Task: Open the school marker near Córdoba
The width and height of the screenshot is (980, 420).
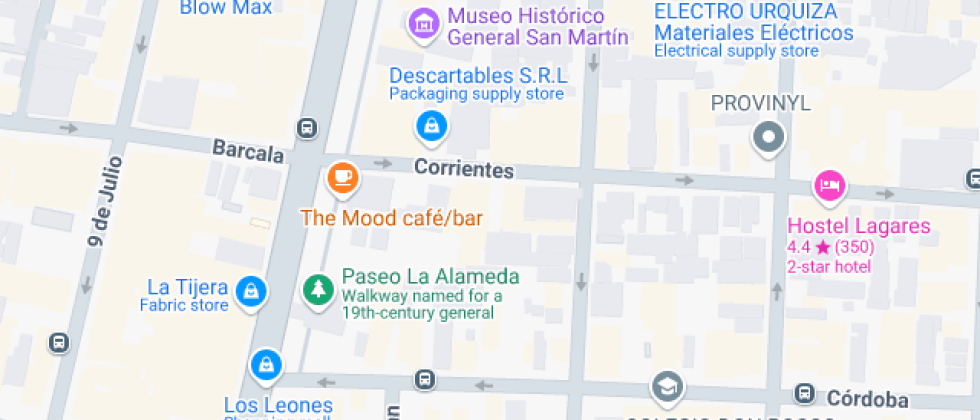Action: click(666, 387)
